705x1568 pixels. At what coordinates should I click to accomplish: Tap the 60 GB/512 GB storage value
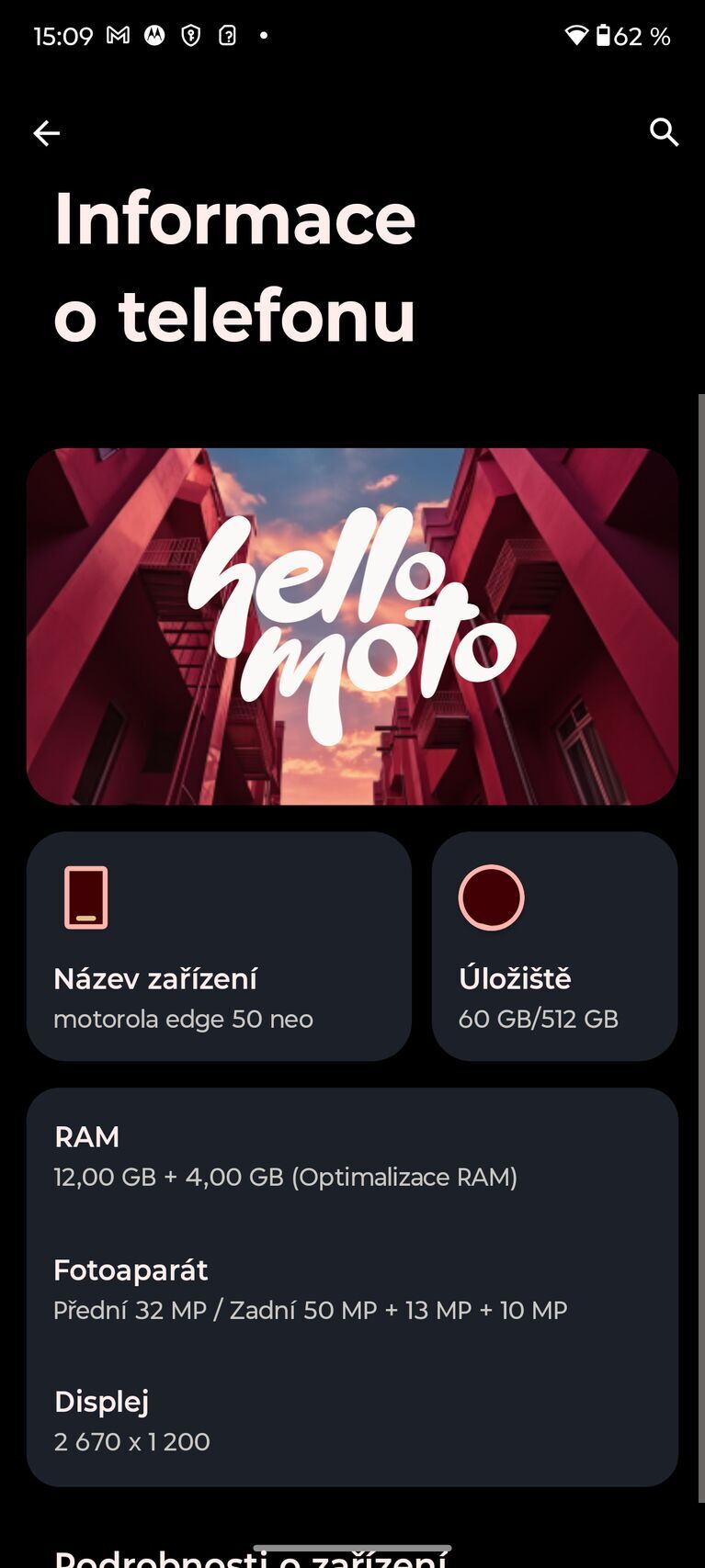pyautogui.click(x=540, y=1019)
